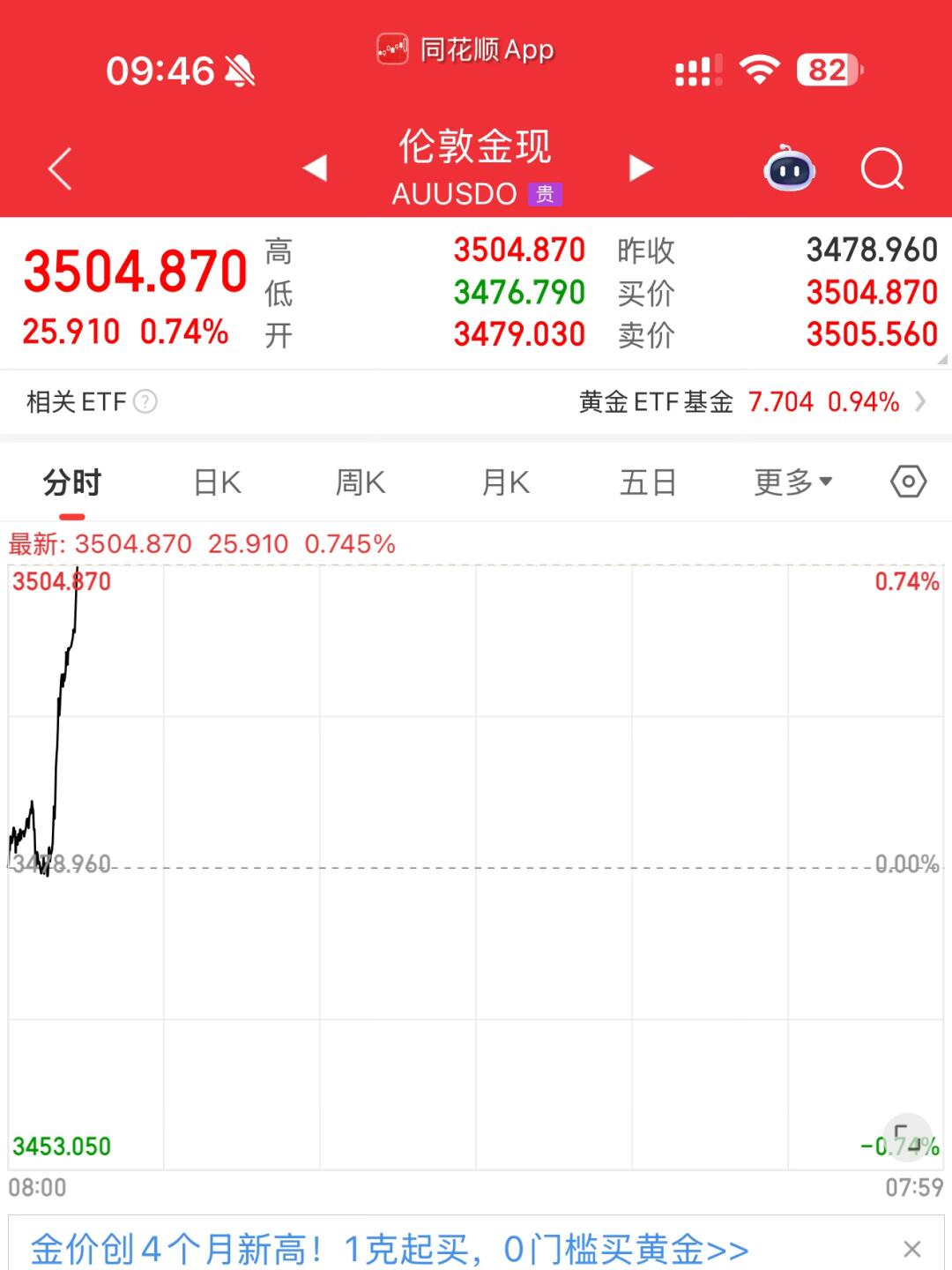The height and width of the screenshot is (1270, 952).
Task: Switch to the 五日 chart tab
Action: pos(648,482)
